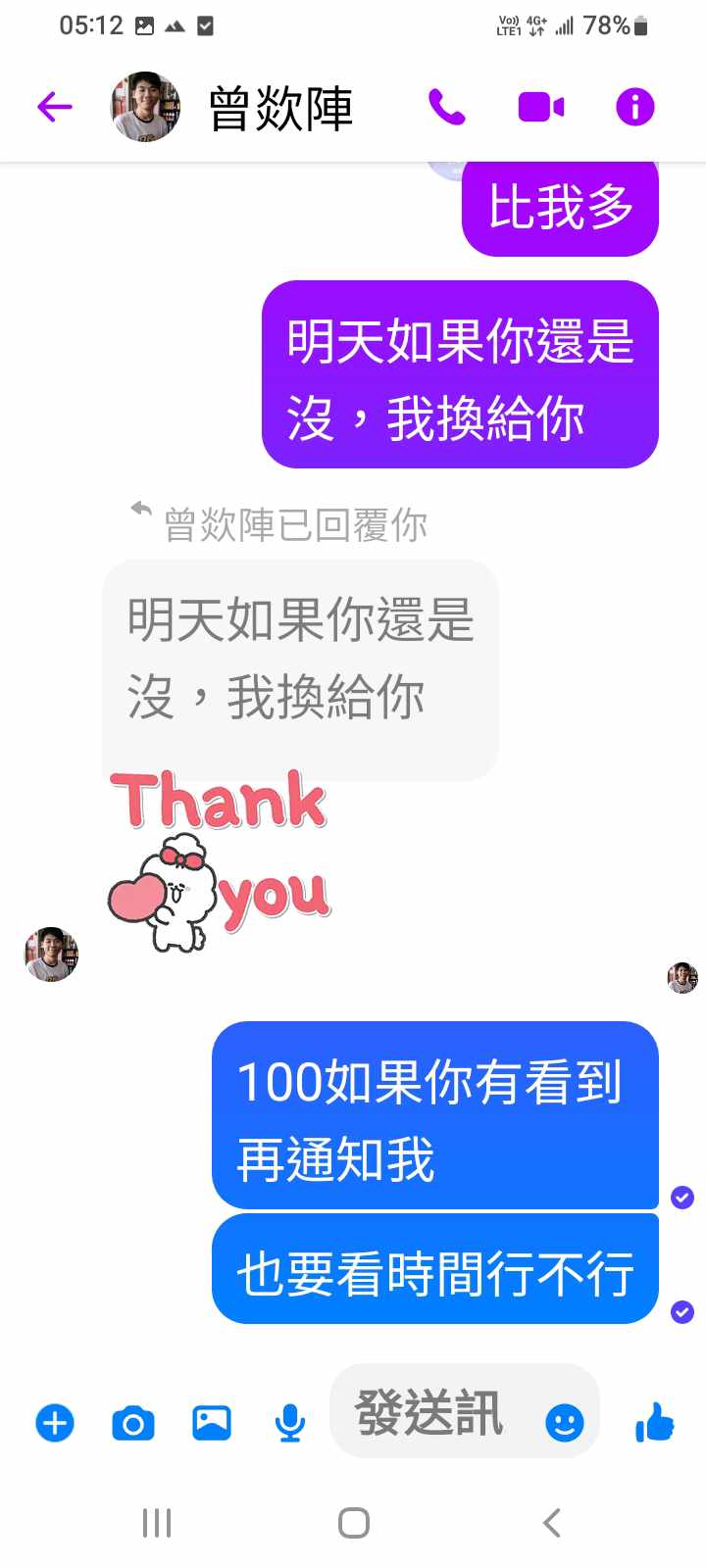Open the camera to take a photo
The image size is (706, 1568).
pos(133,1422)
